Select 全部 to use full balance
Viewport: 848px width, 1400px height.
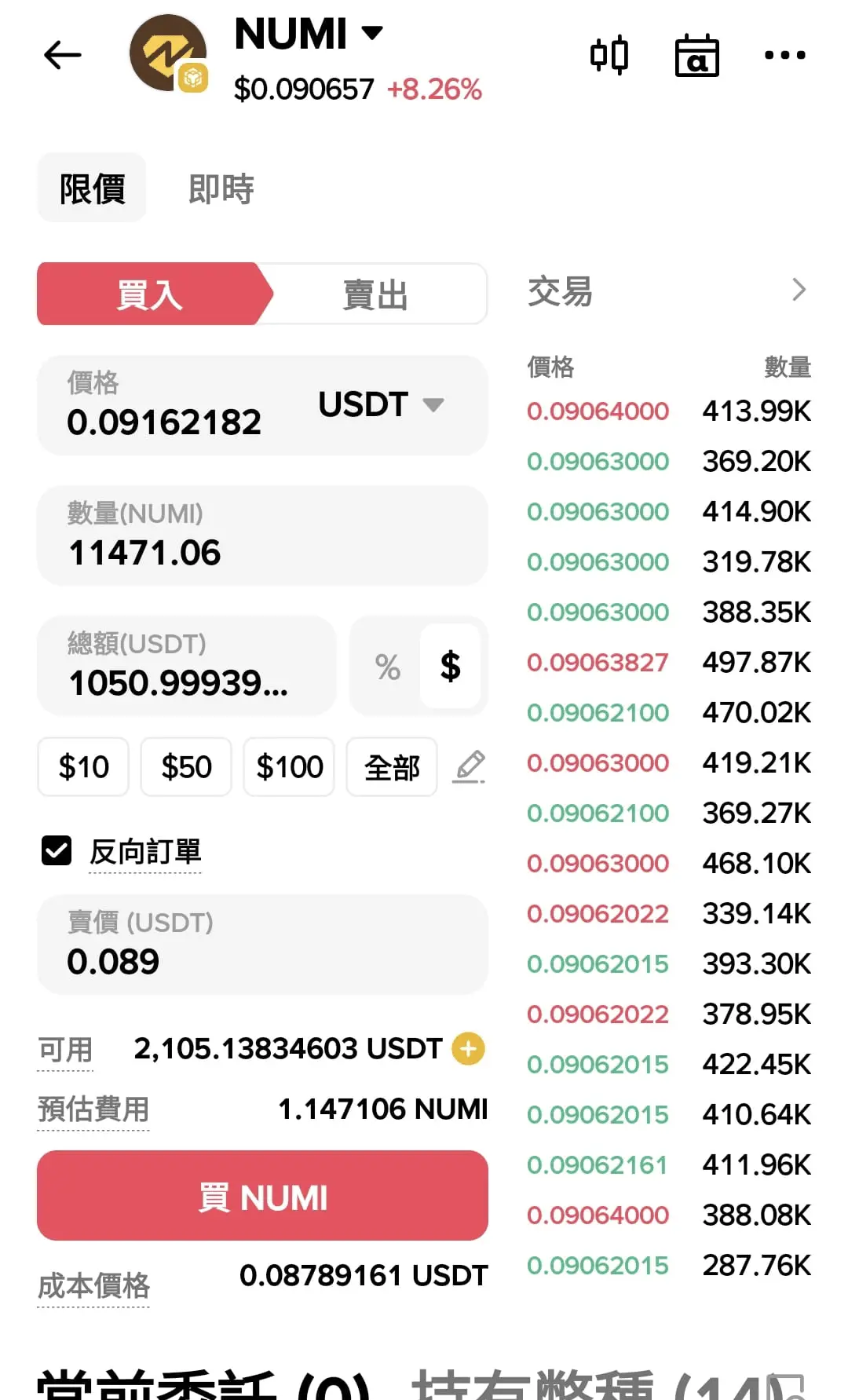[x=392, y=766]
